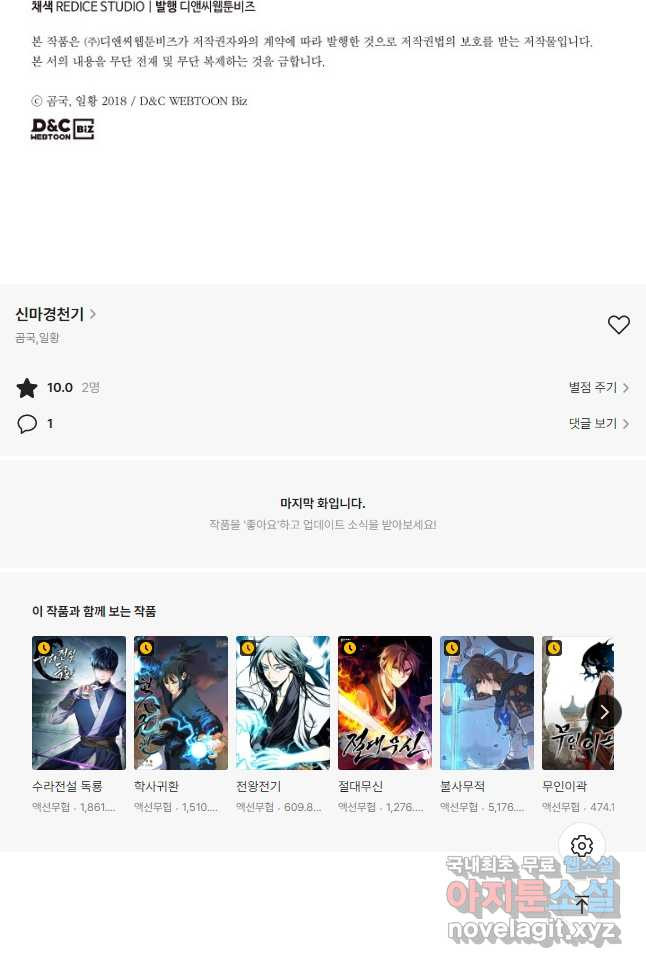646x968 pixels.
Task: Open the 절대무신 webtoon
Action: tap(385, 703)
